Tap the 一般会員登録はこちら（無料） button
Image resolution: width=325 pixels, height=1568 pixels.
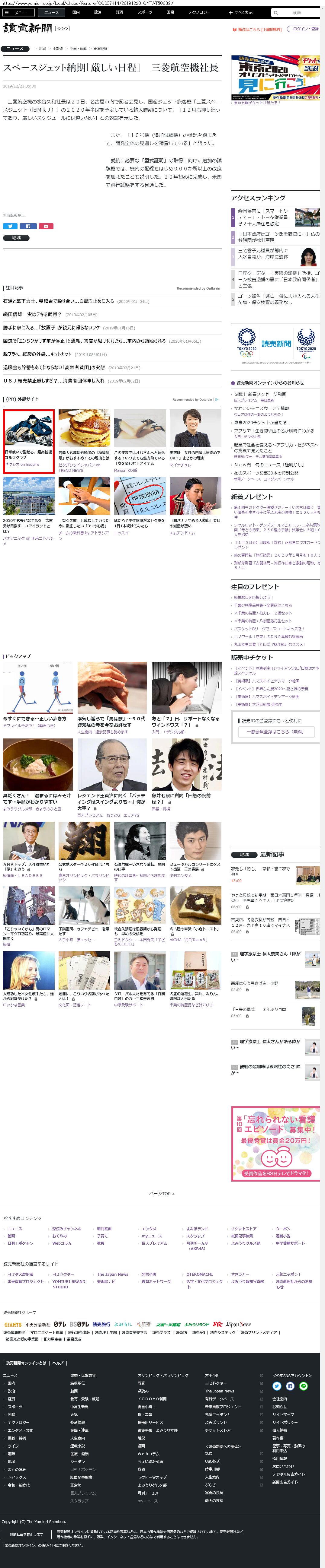[275, 732]
